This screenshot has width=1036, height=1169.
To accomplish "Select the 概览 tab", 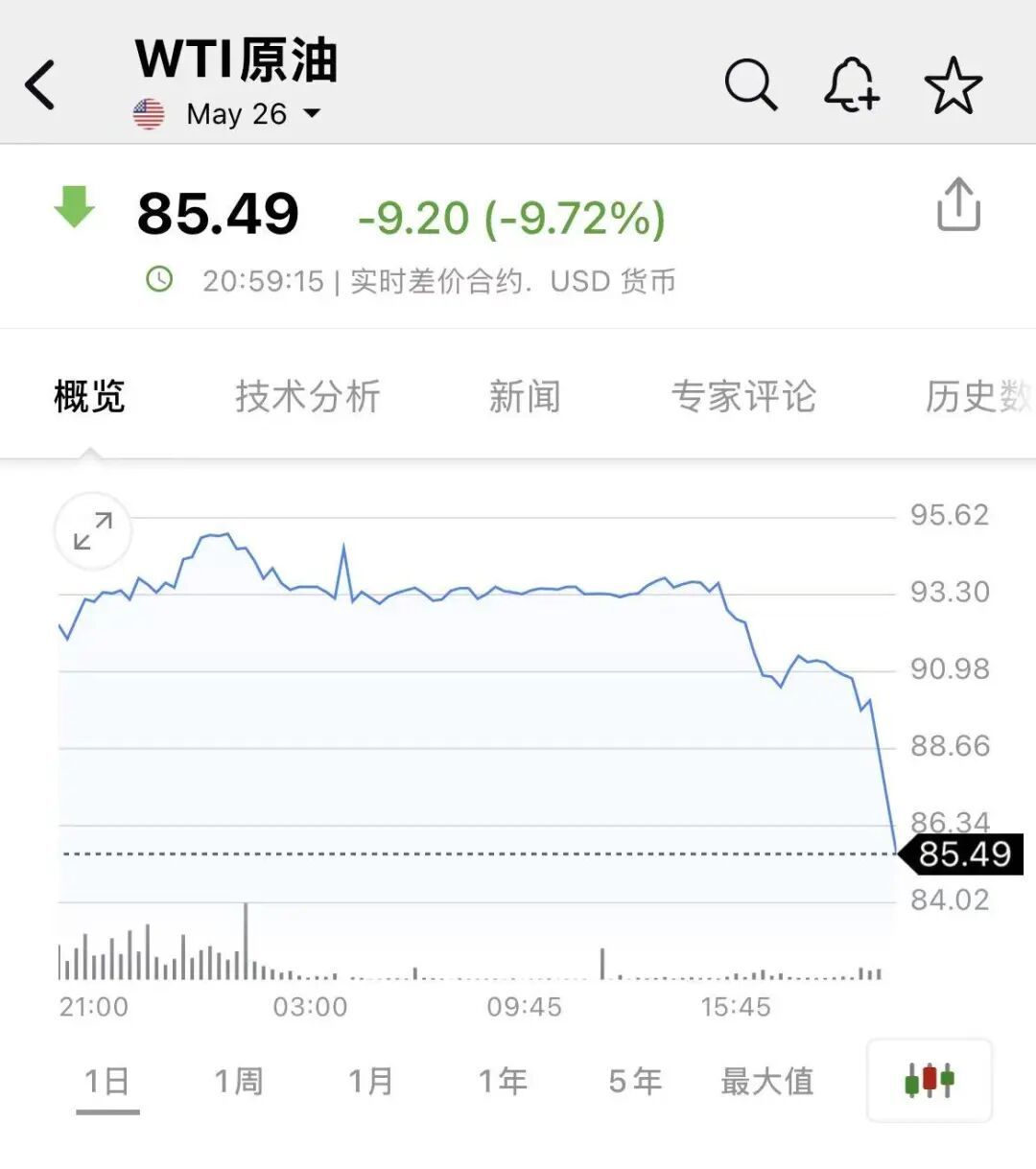I will point(89,396).
